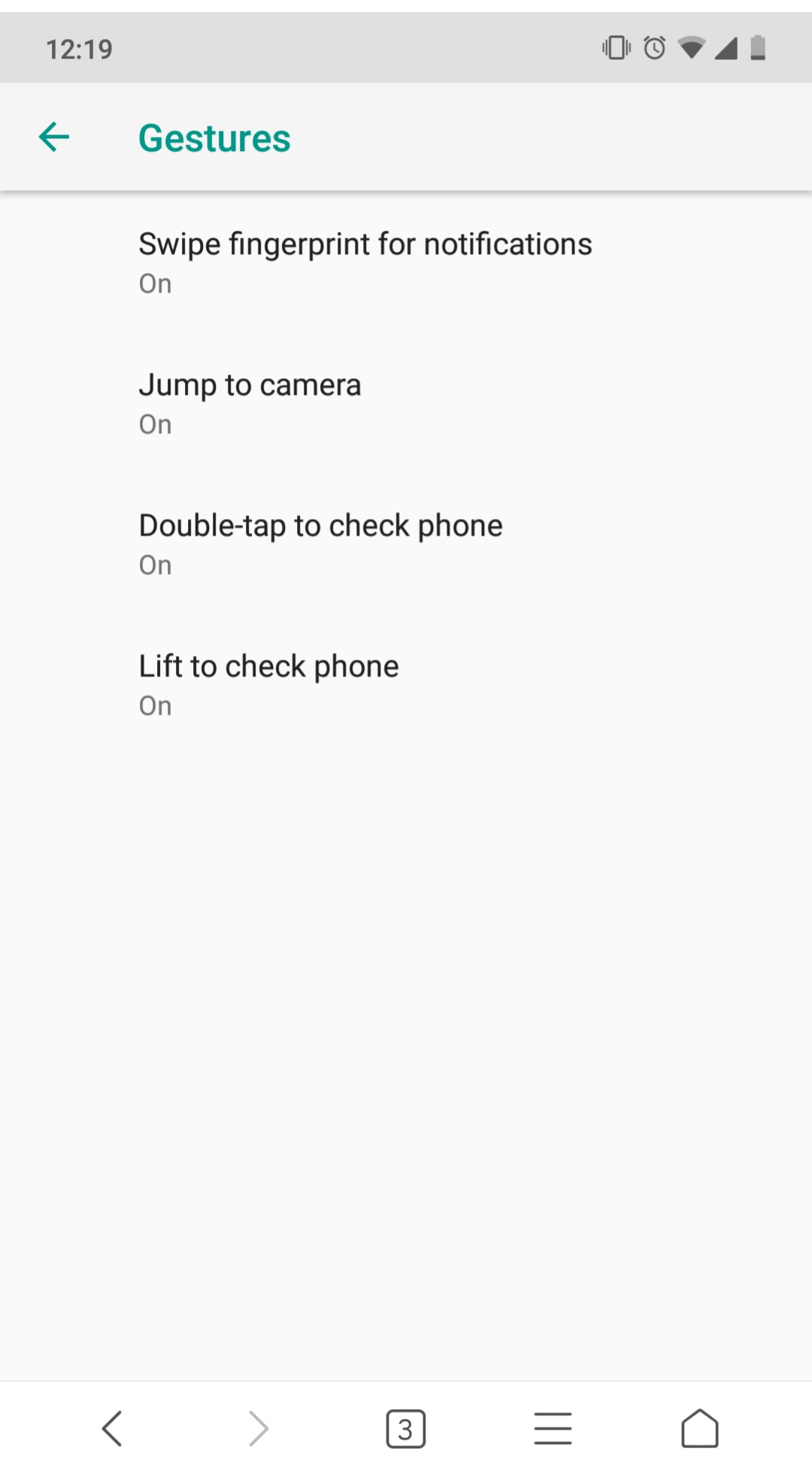The image size is (812, 1477).
Task: Open the hamburger menu in bottom bar
Action: point(553,1429)
